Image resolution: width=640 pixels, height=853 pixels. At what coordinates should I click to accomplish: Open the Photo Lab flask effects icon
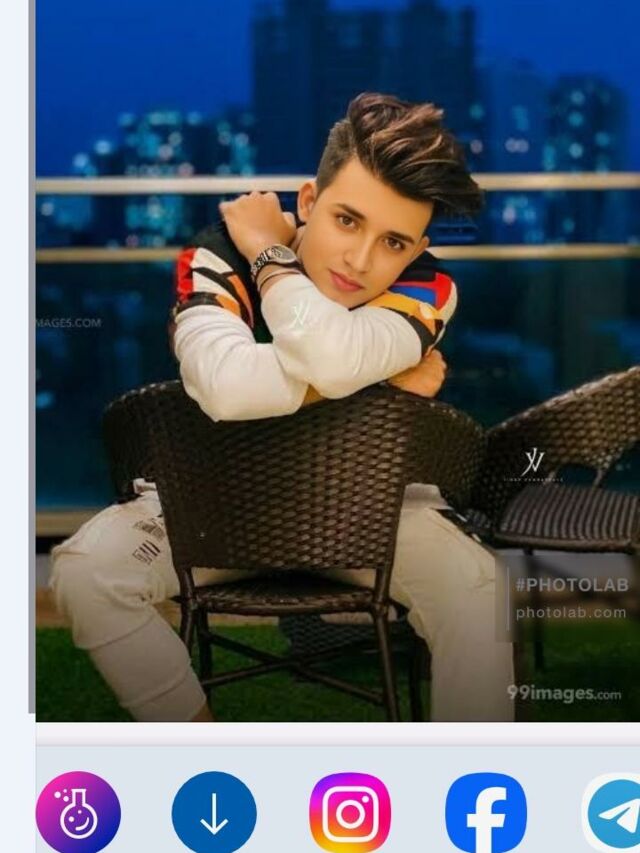(x=78, y=813)
